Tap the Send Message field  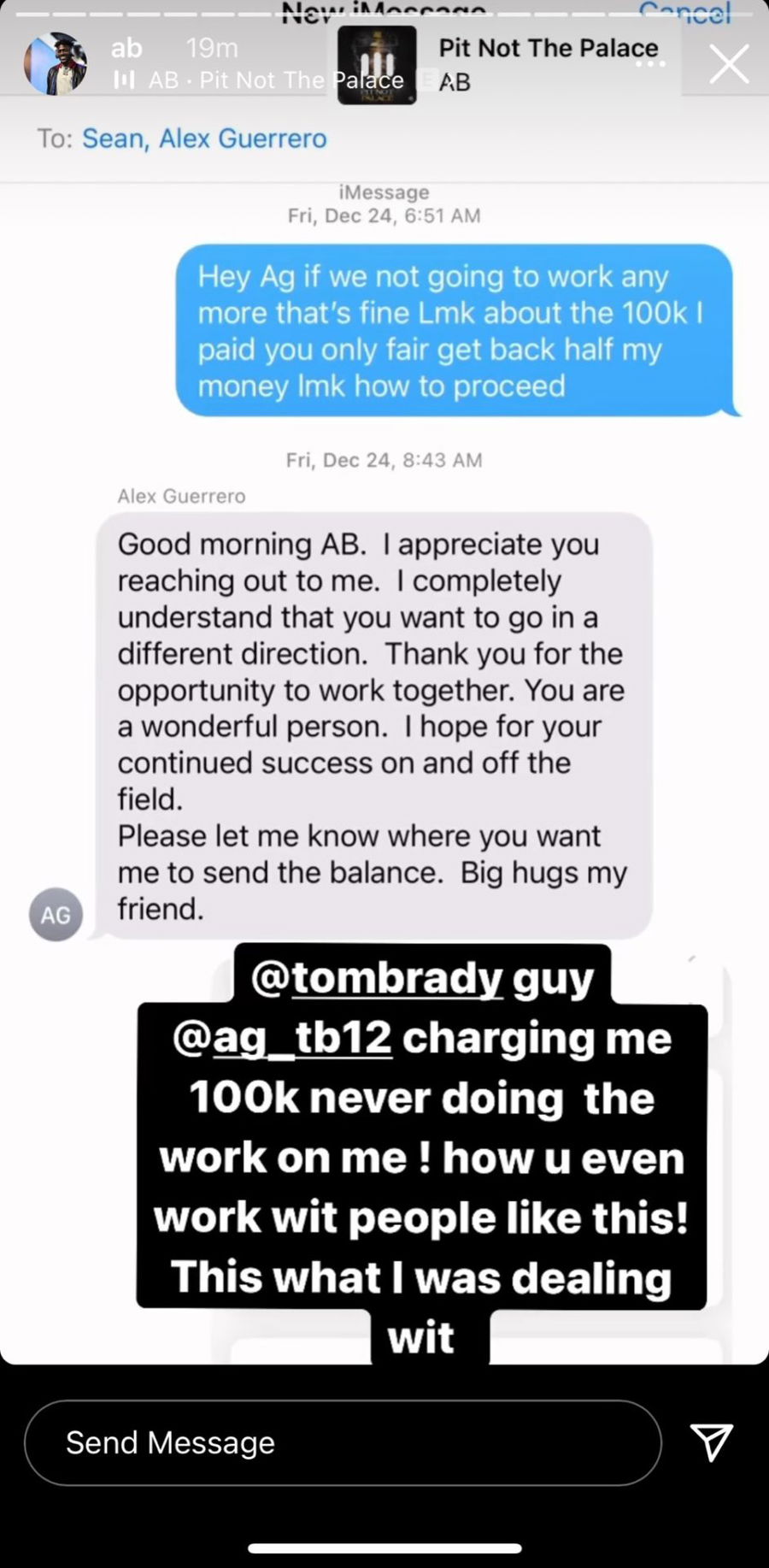point(342,1442)
